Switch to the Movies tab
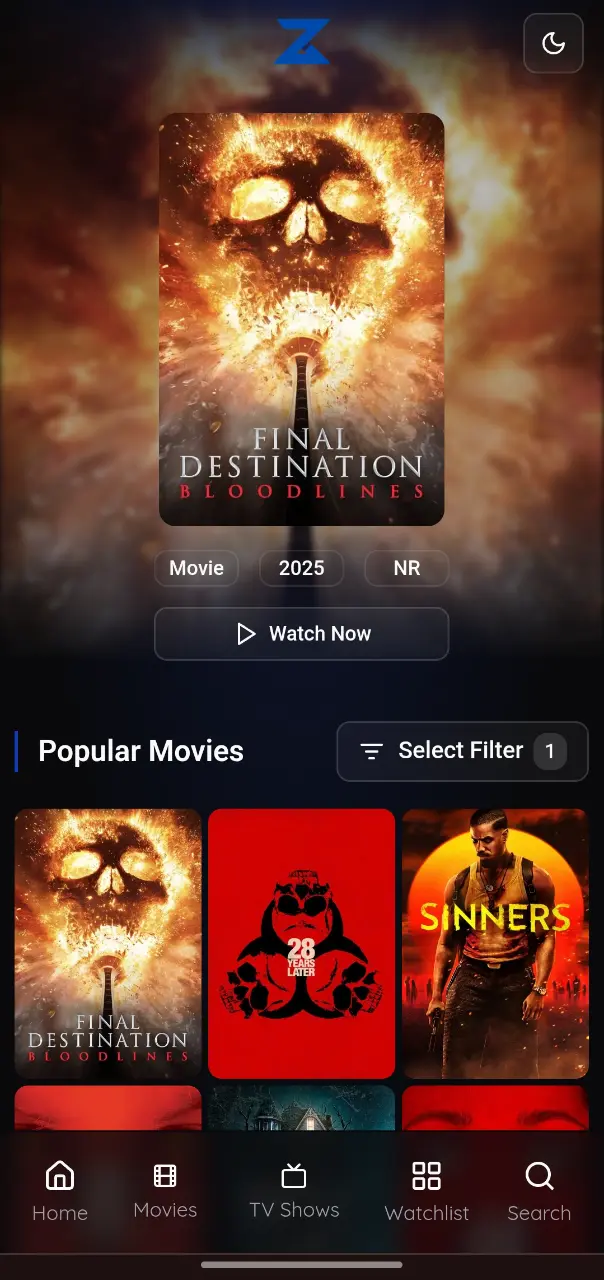This screenshot has height=1280, width=604. pos(165,1192)
